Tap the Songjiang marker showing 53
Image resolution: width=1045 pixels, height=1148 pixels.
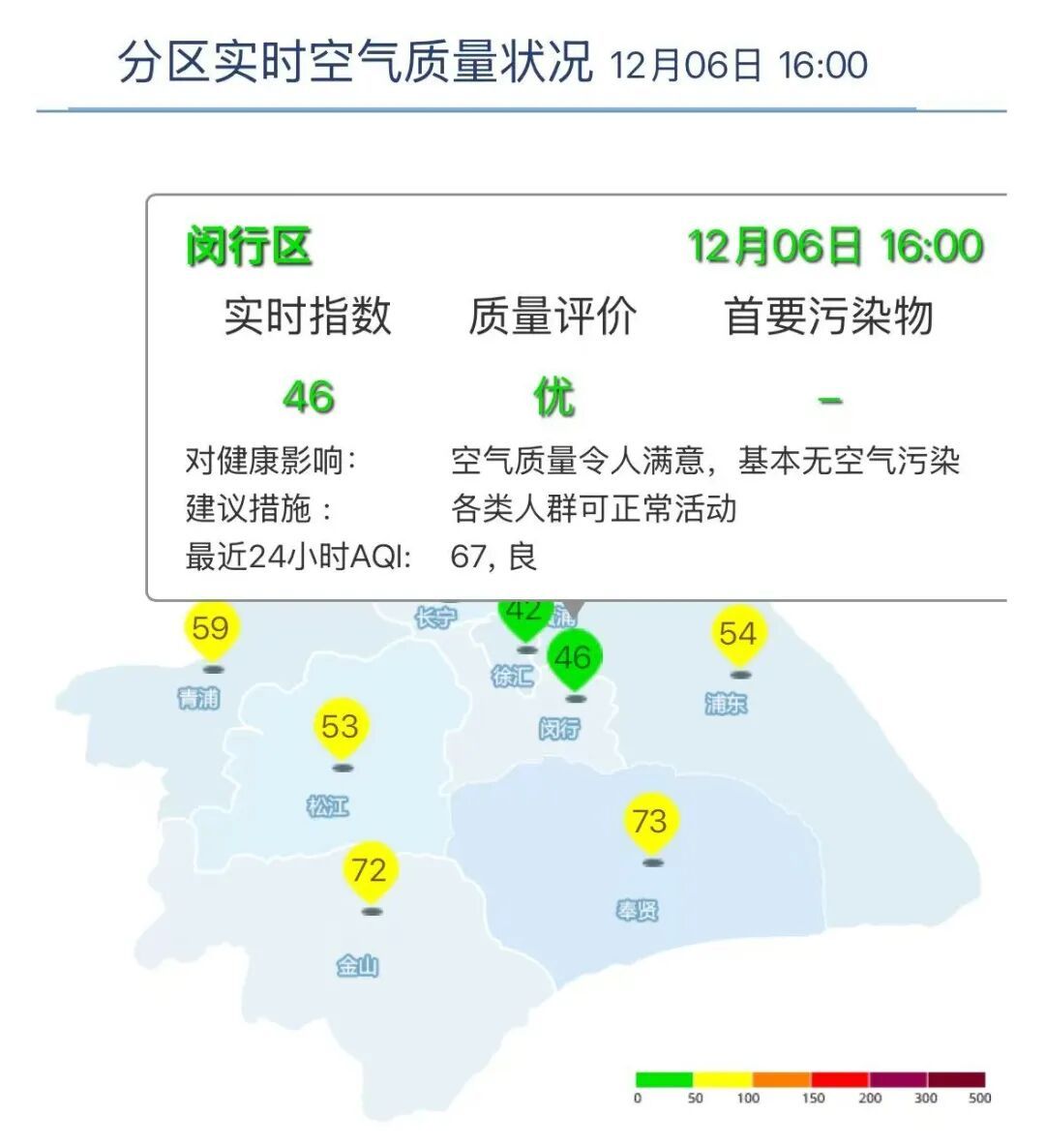tap(341, 728)
